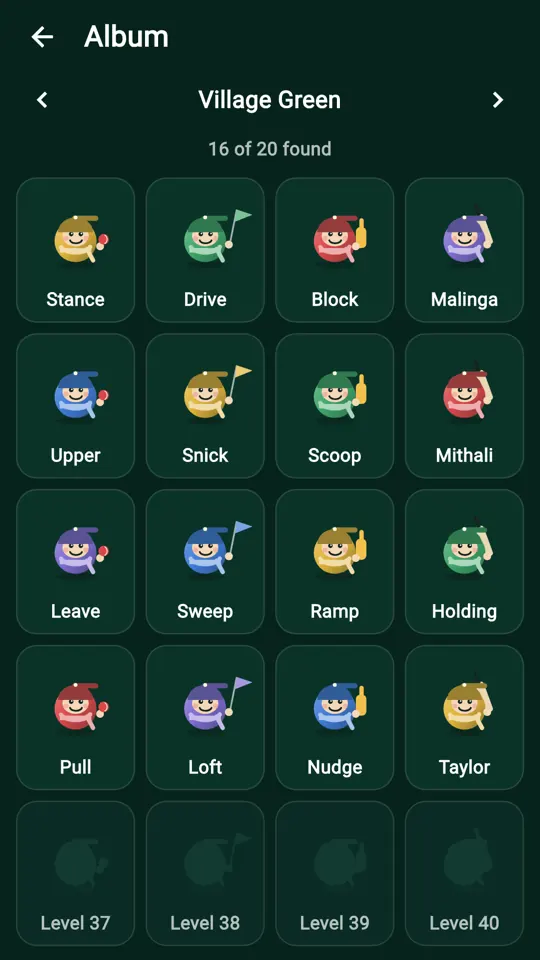This screenshot has width=540, height=960.
Task: Open the Malinga character card
Action: click(x=464, y=250)
